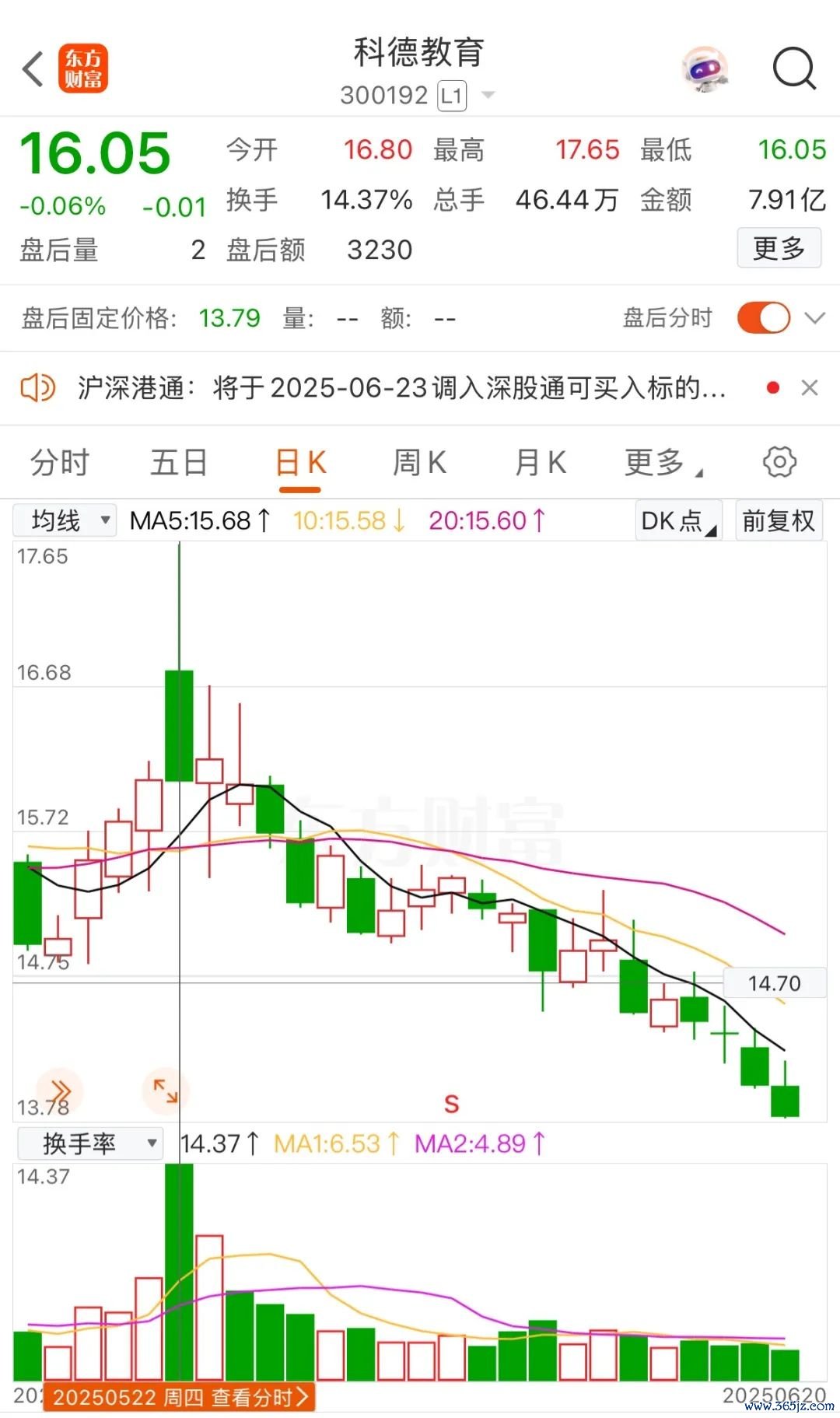Screen dimensions: 840x1418
Task: Tap the 更多 button in quote details
Action: point(779,248)
